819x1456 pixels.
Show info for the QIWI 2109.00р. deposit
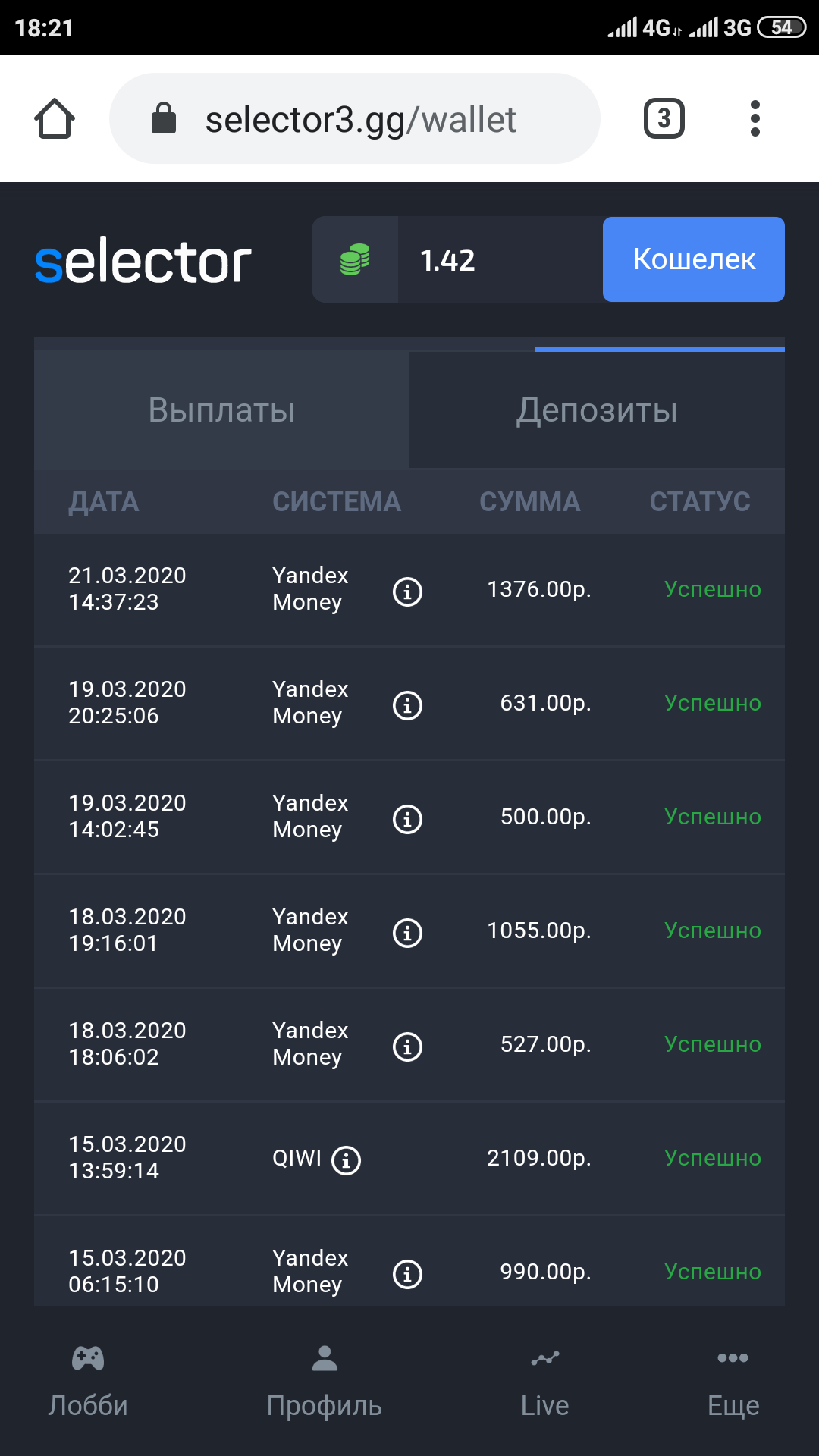(x=347, y=1159)
